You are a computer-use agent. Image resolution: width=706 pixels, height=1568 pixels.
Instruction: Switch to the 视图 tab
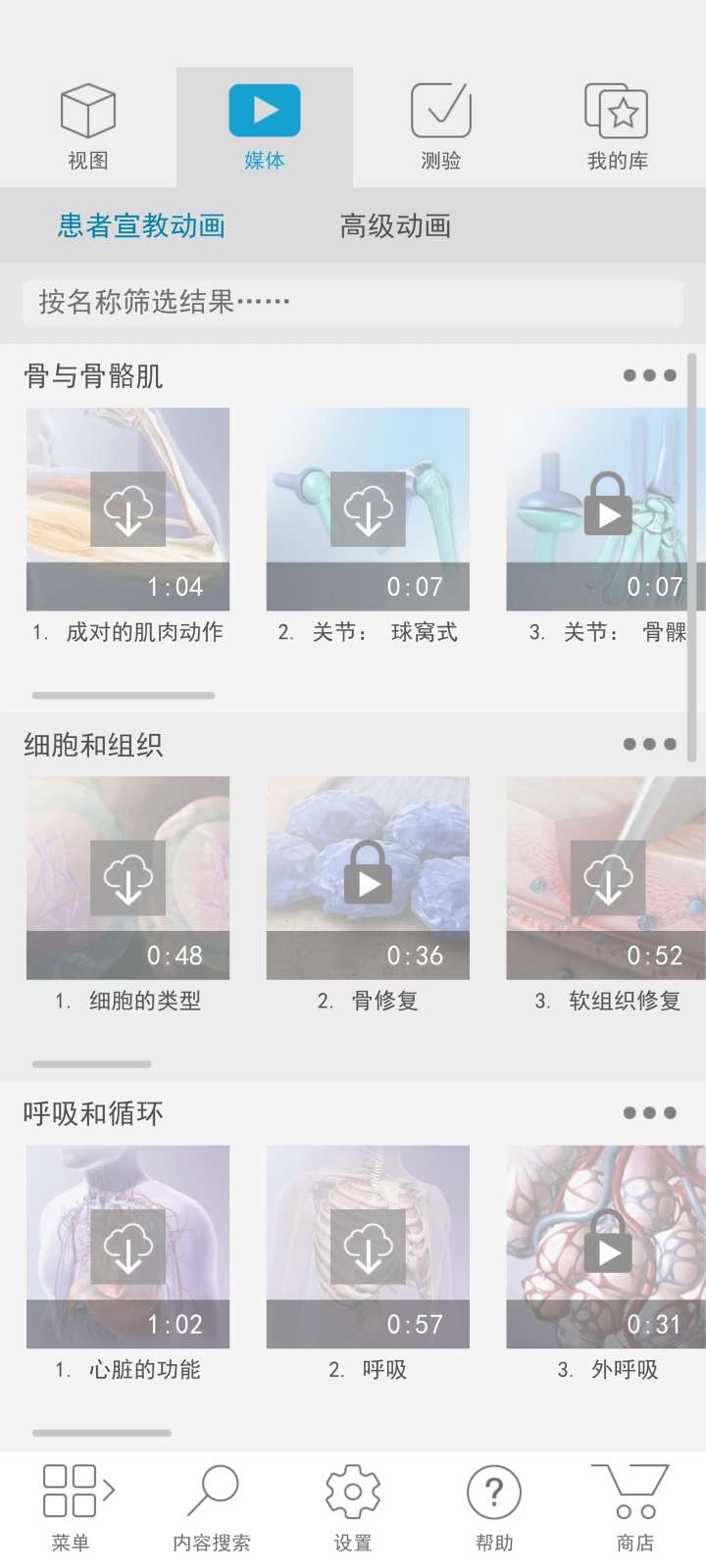[88, 127]
